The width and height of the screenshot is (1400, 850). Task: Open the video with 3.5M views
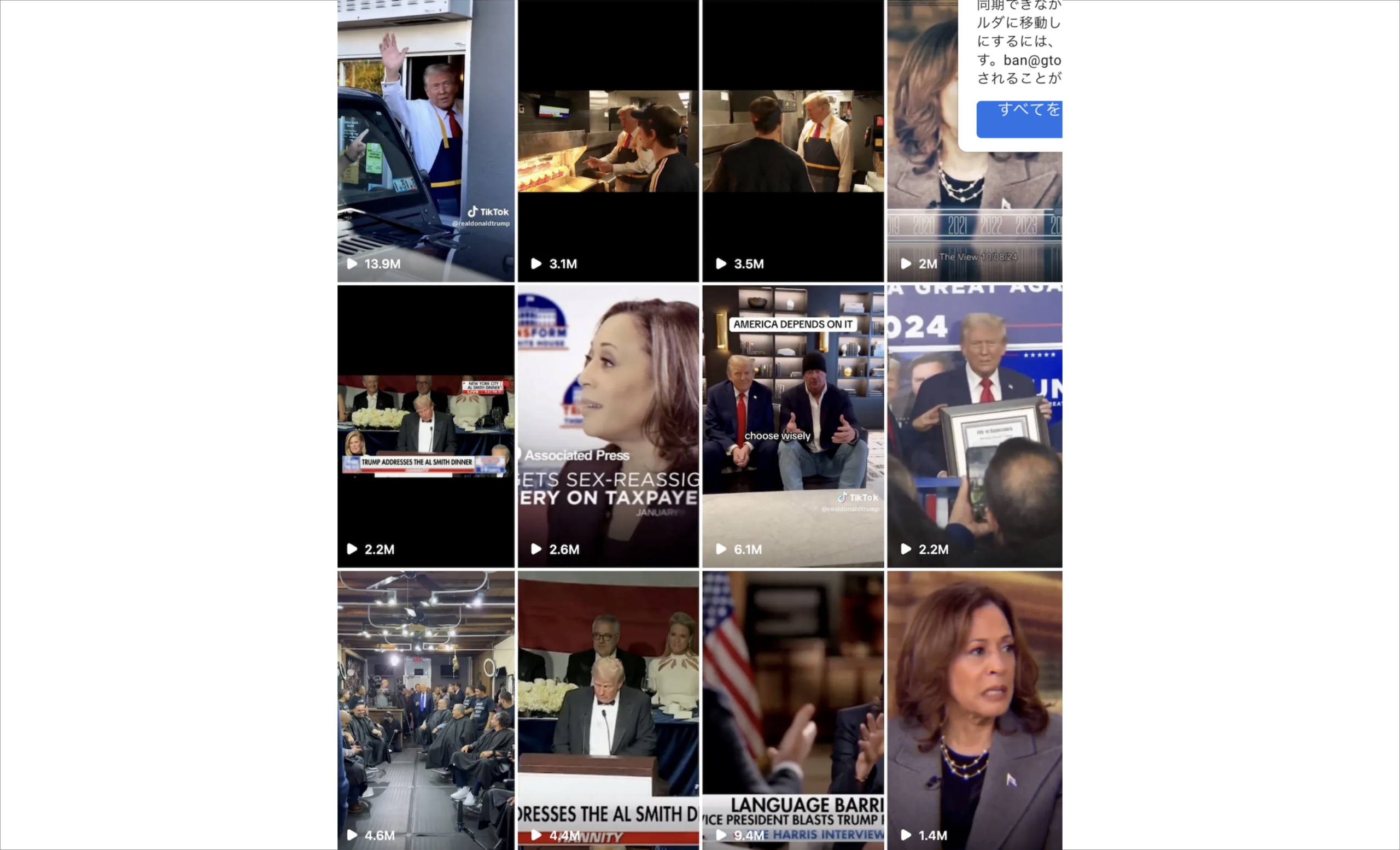tap(792, 141)
